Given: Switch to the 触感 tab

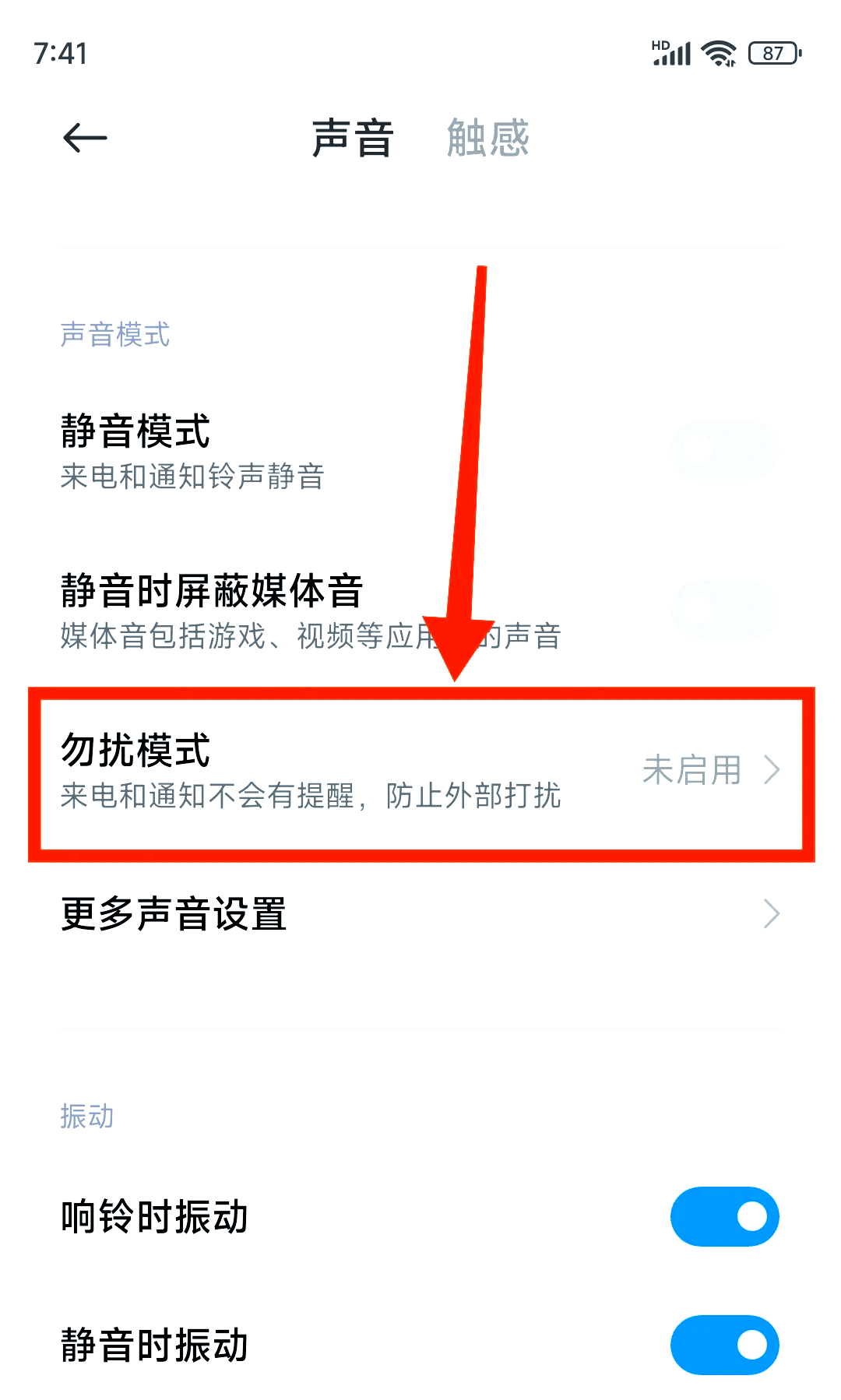Looking at the screenshot, I should pos(488,139).
